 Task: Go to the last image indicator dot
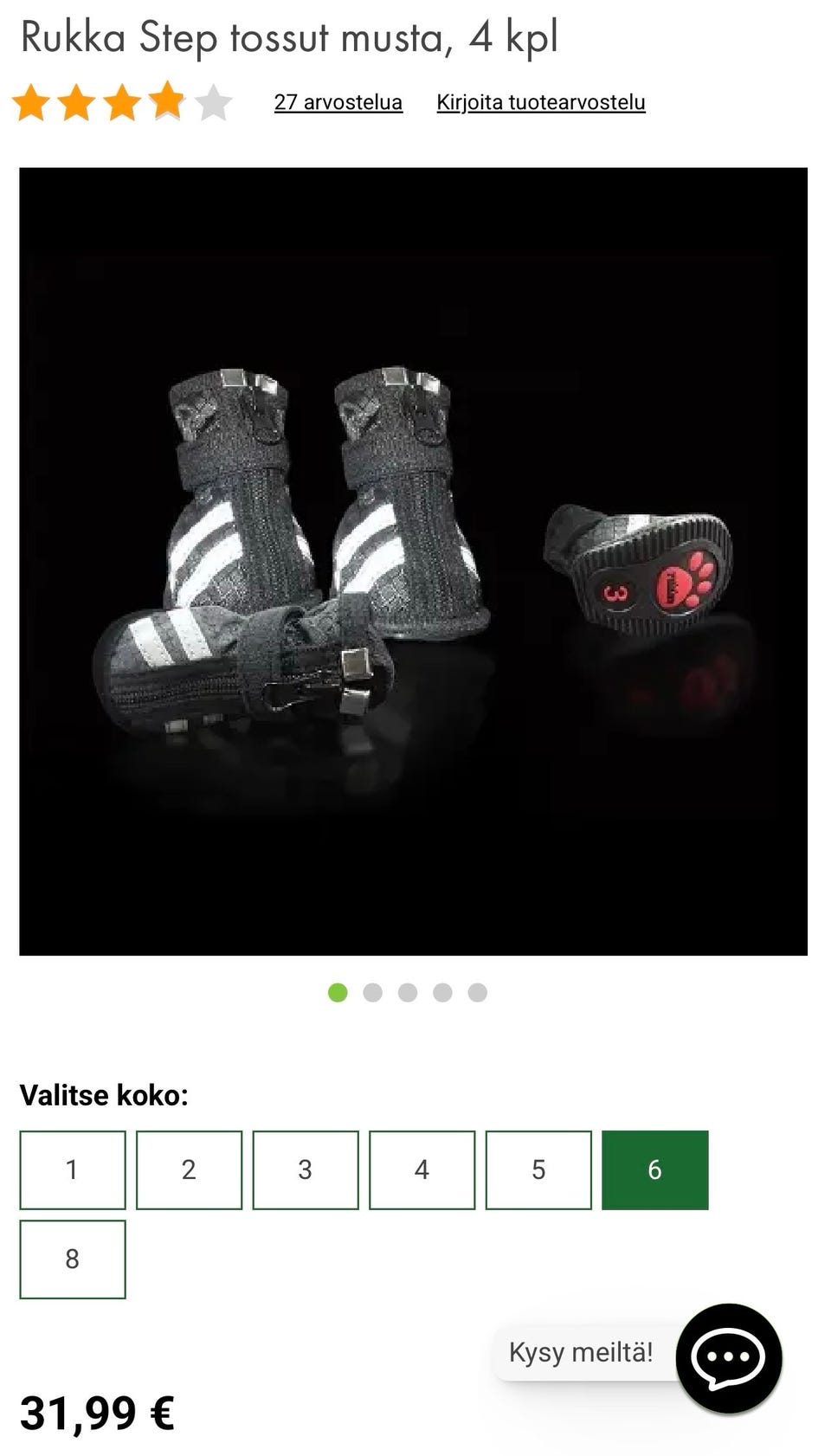point(477,992)
